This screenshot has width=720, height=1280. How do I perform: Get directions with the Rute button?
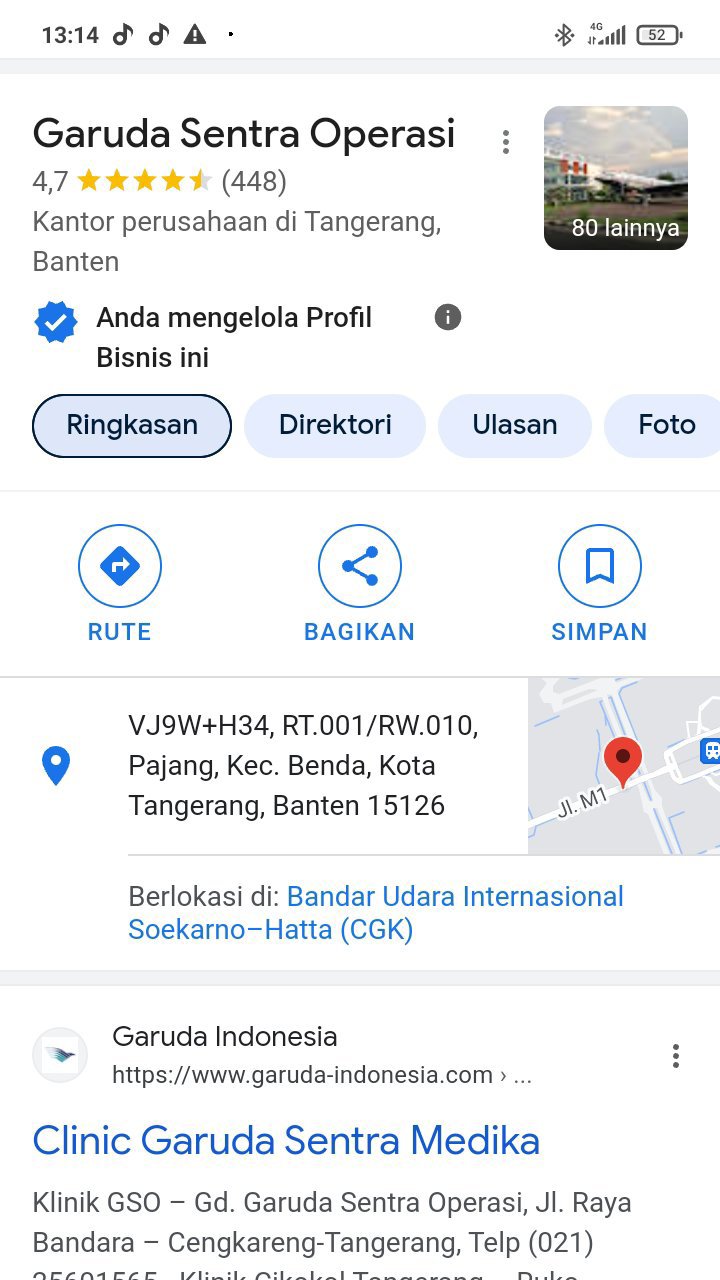pos(120,585)
